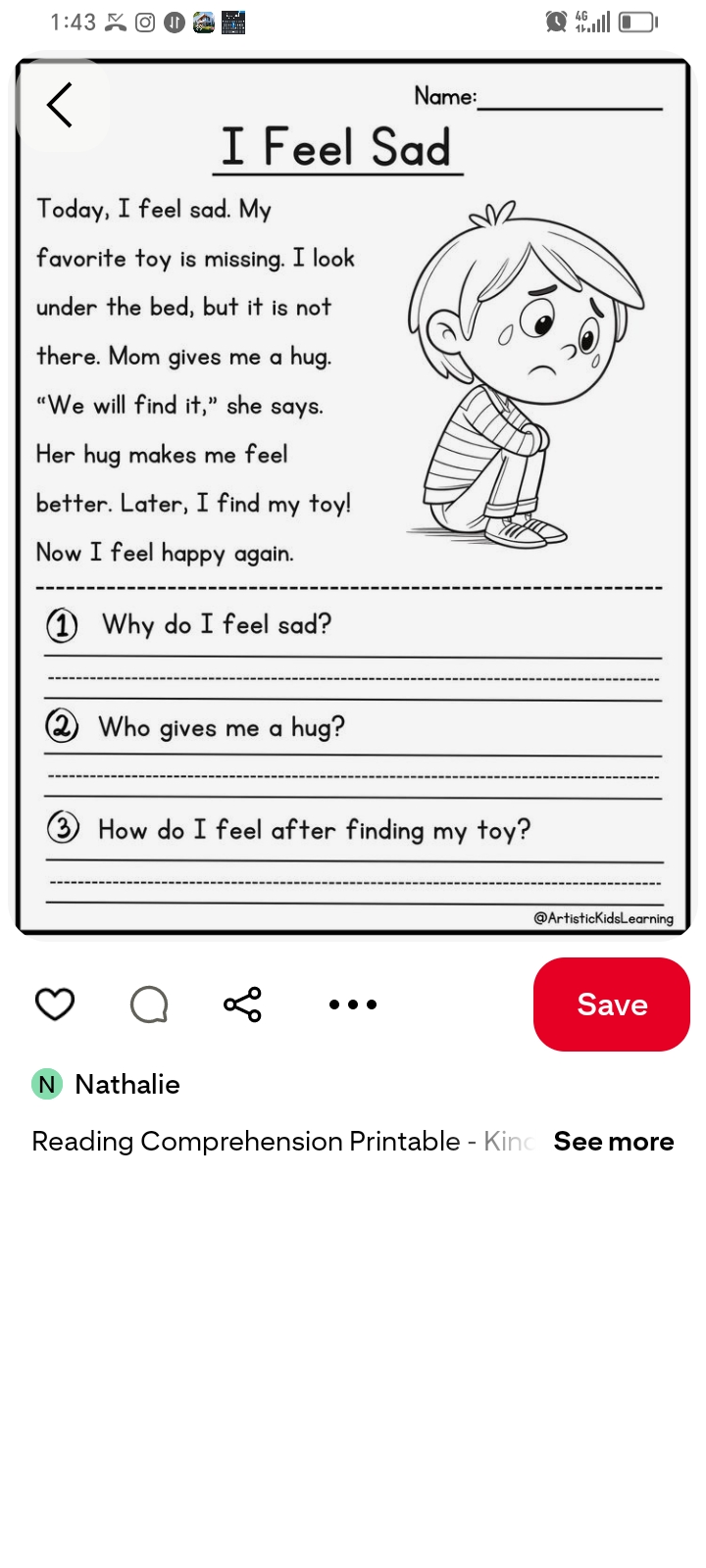Save this pin to a board
Screen dimensions: 706x1568
tap(611, 1004)
